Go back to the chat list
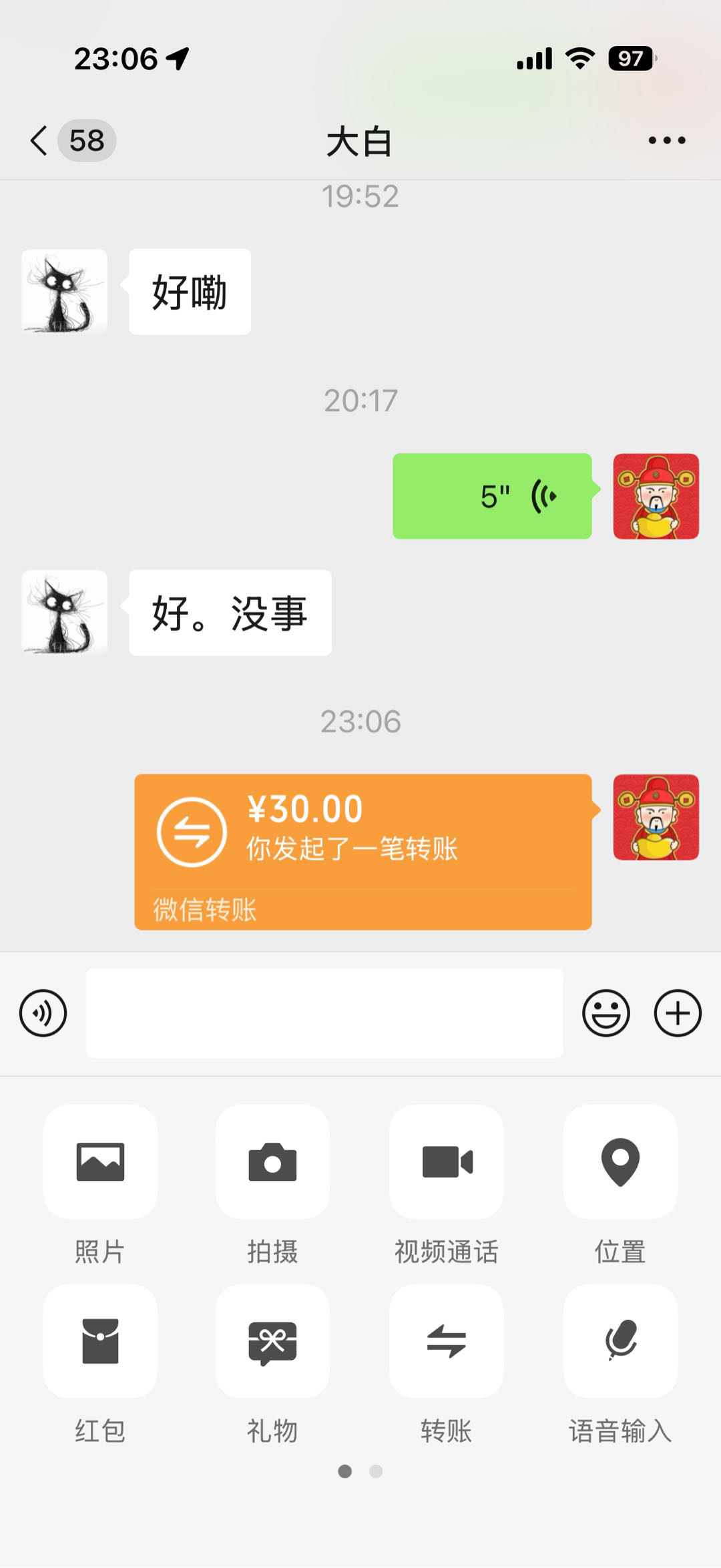This screenshot has width=721, height=1568. (40, 141)
